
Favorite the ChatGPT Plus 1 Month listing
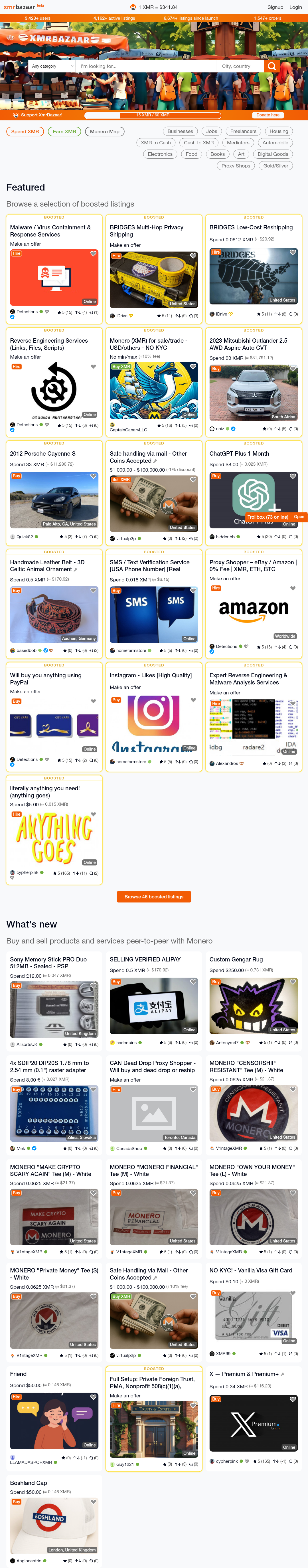(293, 476)
